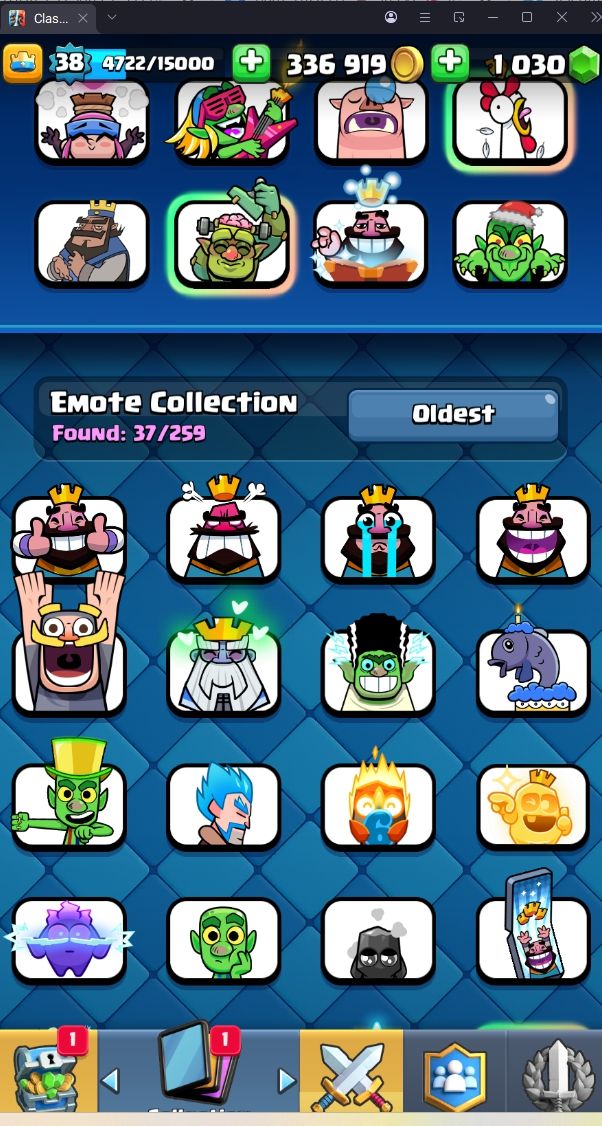Tap the right arrow beside the Collection tab
The height and width of the screenshot is (1126, 602).
click(287, 1080)
